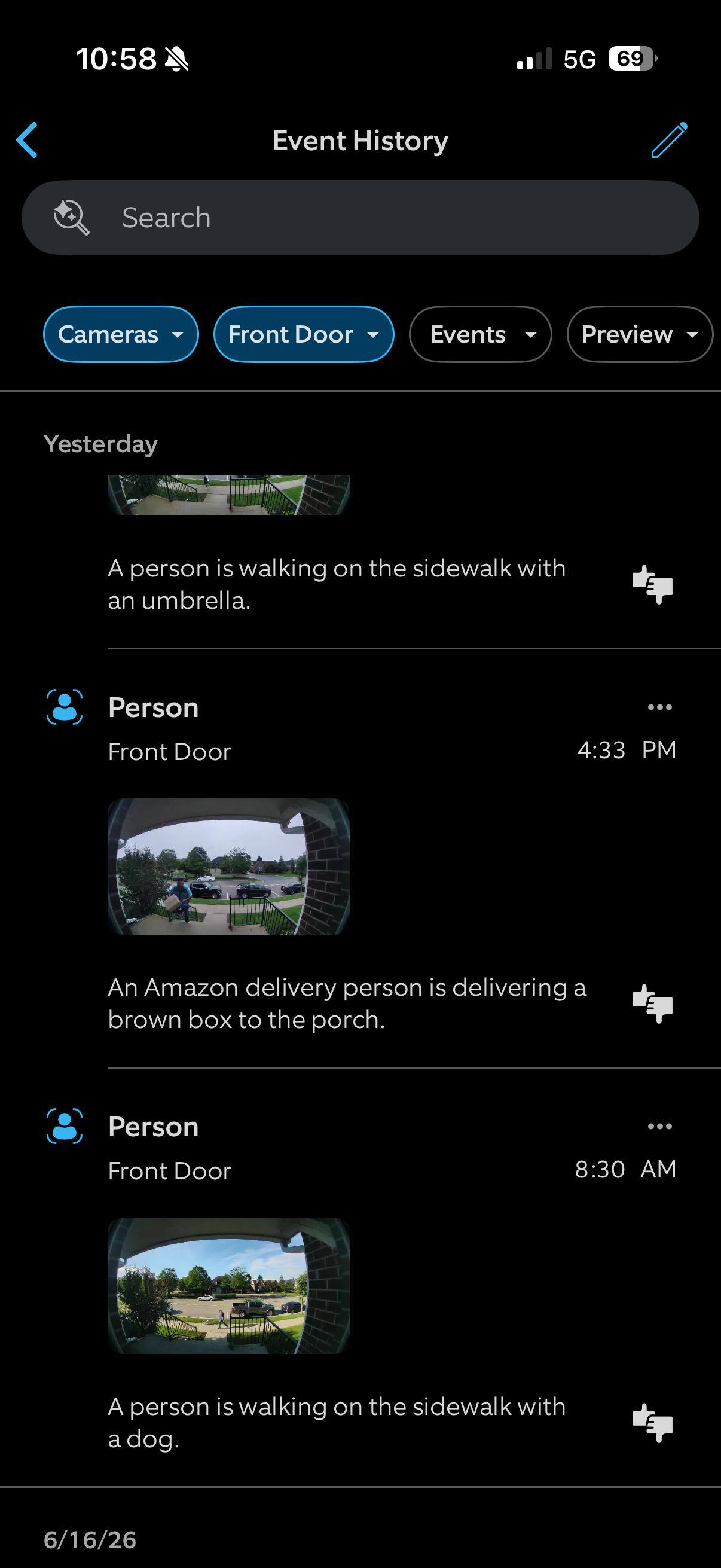Open the umbrella event thumbnail
721x1568 pixels.
pyautogui.click(x=229, y=495)
